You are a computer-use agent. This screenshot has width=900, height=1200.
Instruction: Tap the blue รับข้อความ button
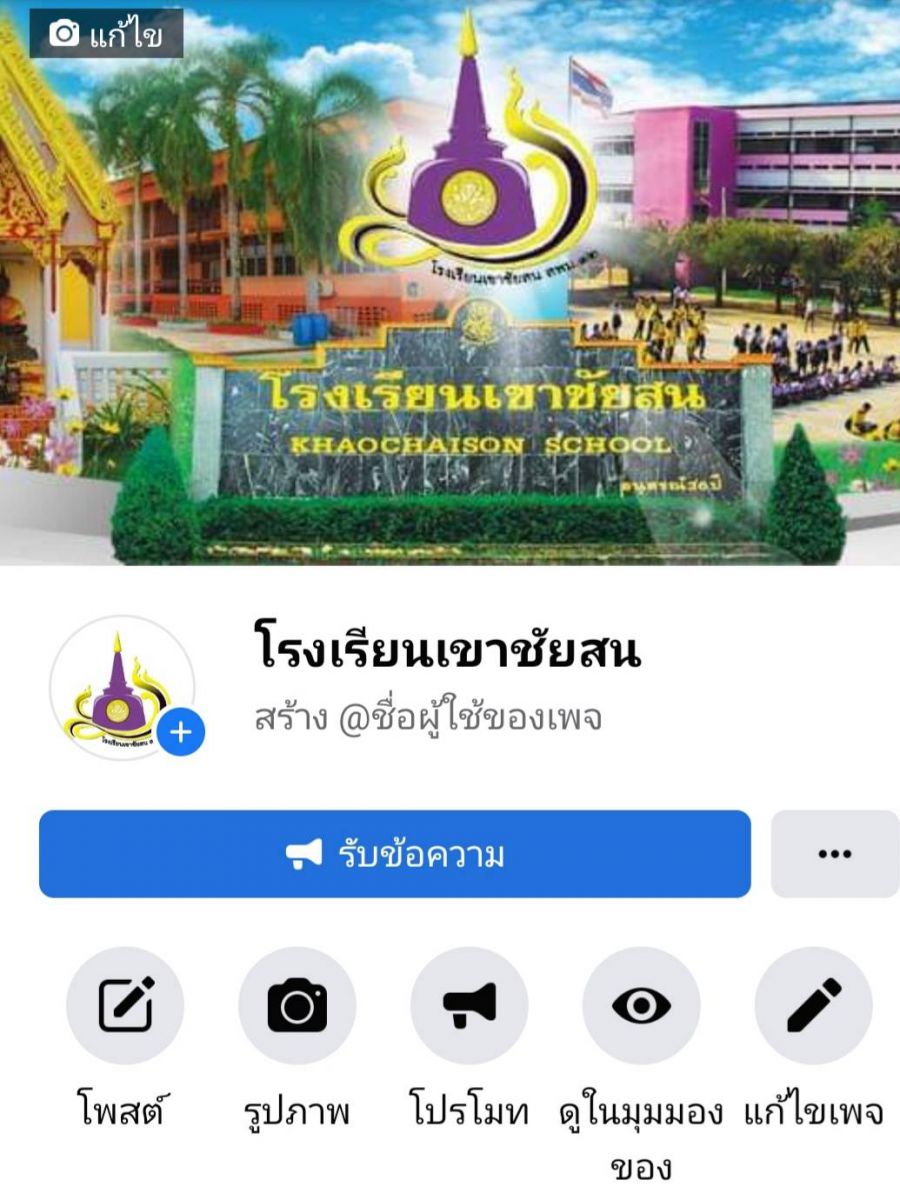(395, 854)
